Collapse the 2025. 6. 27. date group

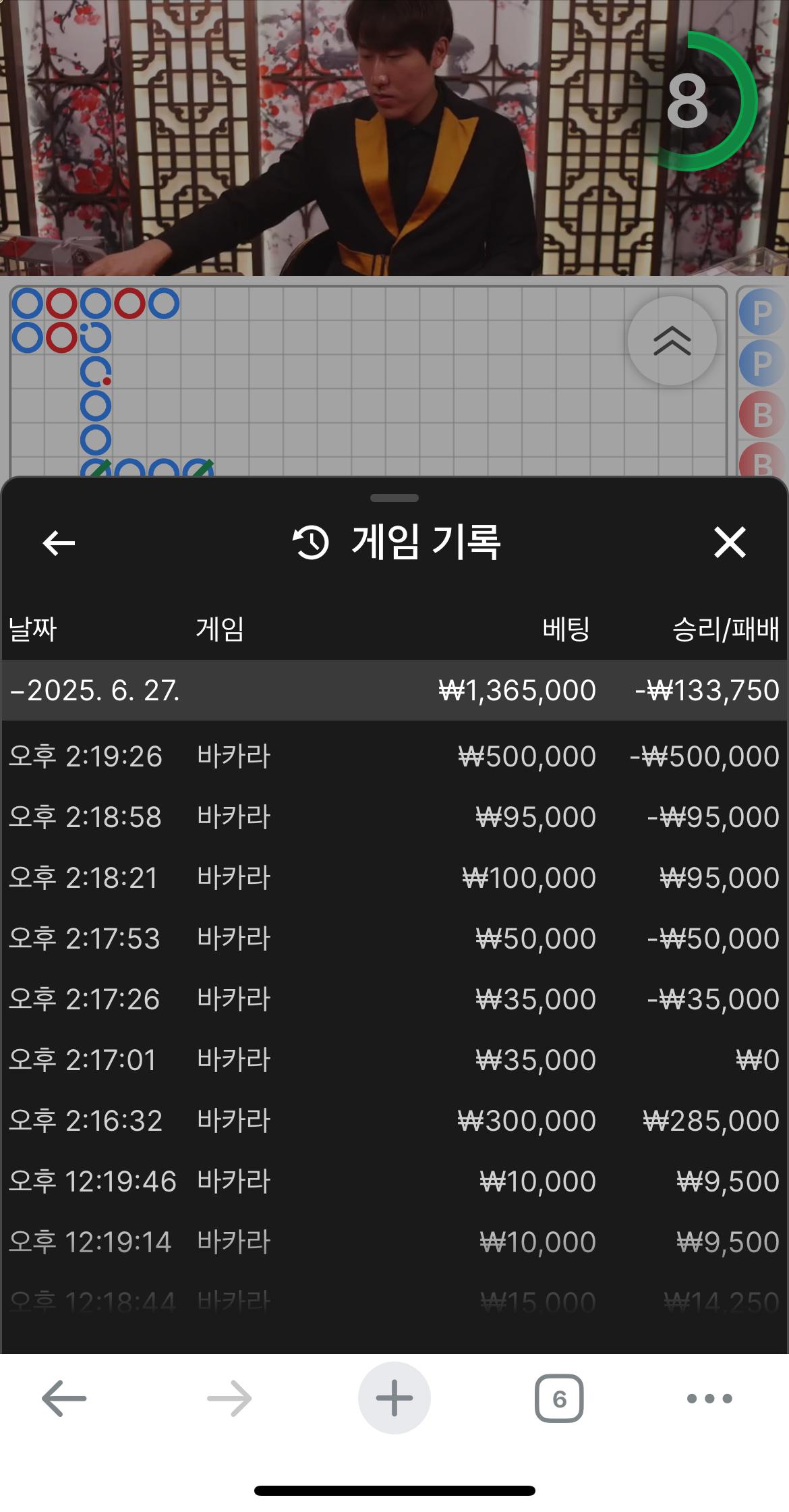click(x=94, y=690)
